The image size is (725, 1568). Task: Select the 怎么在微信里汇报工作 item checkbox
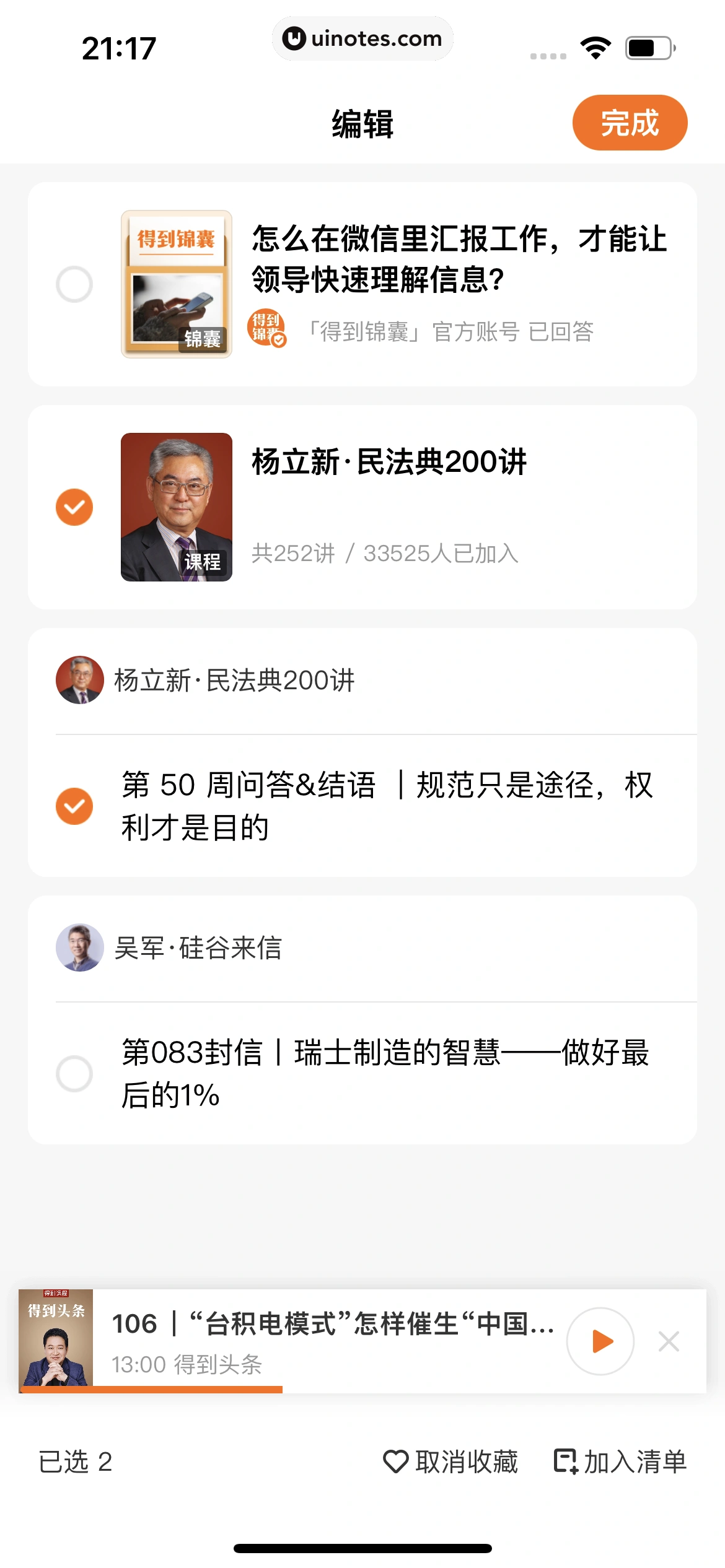(x=74, y=284)
